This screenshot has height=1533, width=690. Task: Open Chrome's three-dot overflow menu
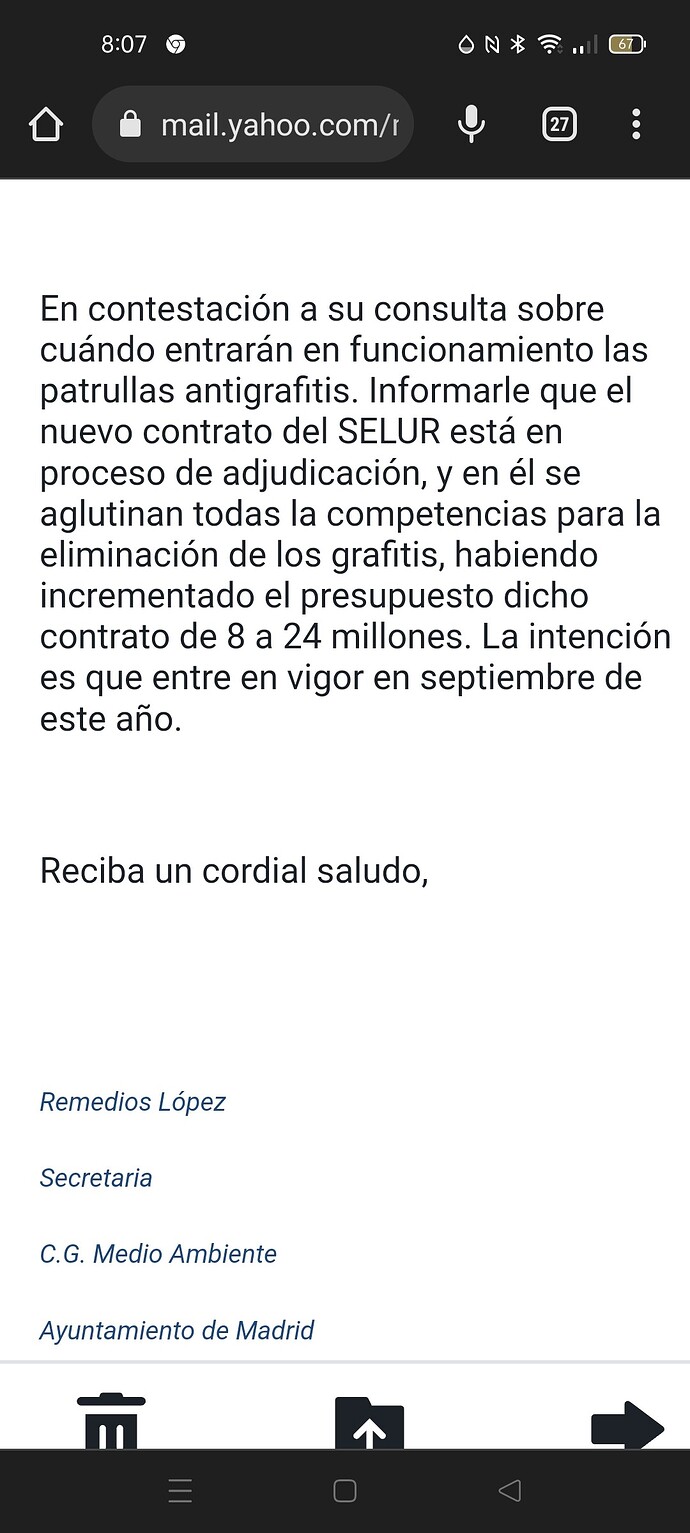click(x=636, y=125)
